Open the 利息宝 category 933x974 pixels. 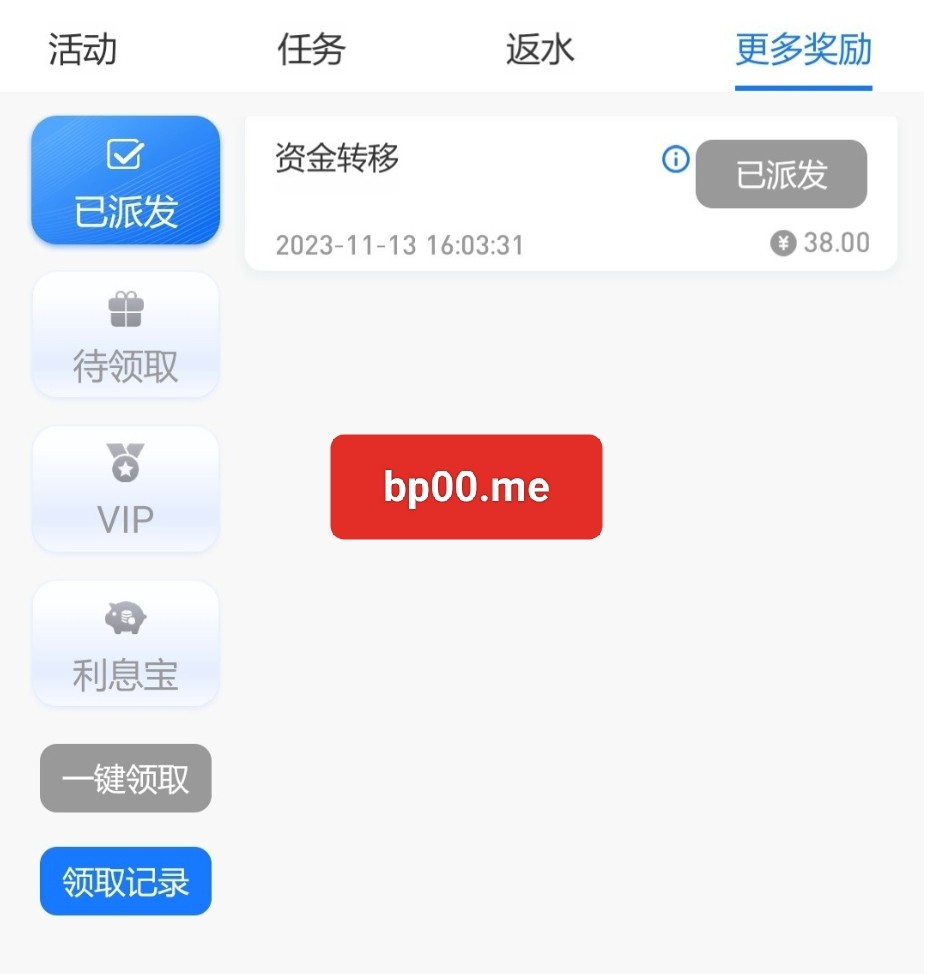[126, 645]
